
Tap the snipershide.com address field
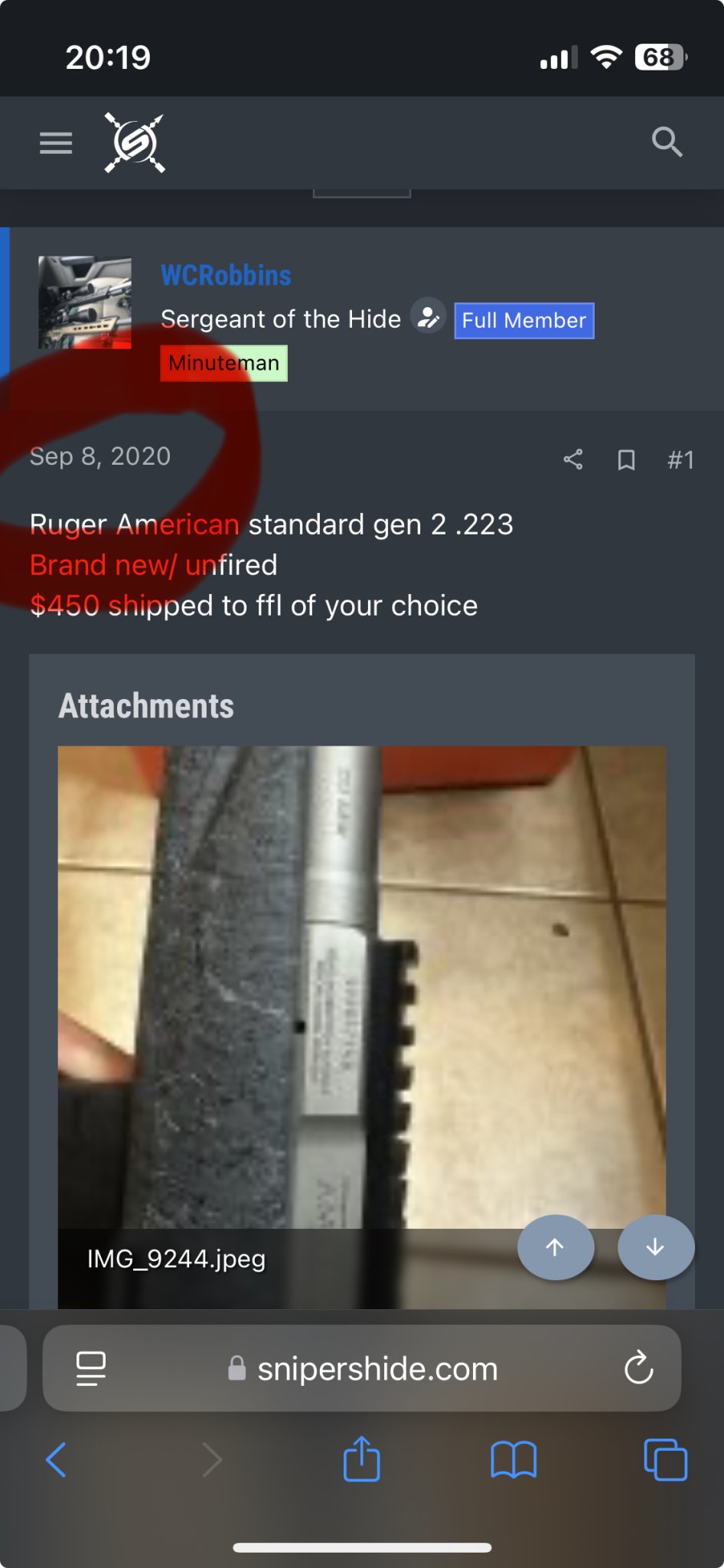[x=362, y=1368]
